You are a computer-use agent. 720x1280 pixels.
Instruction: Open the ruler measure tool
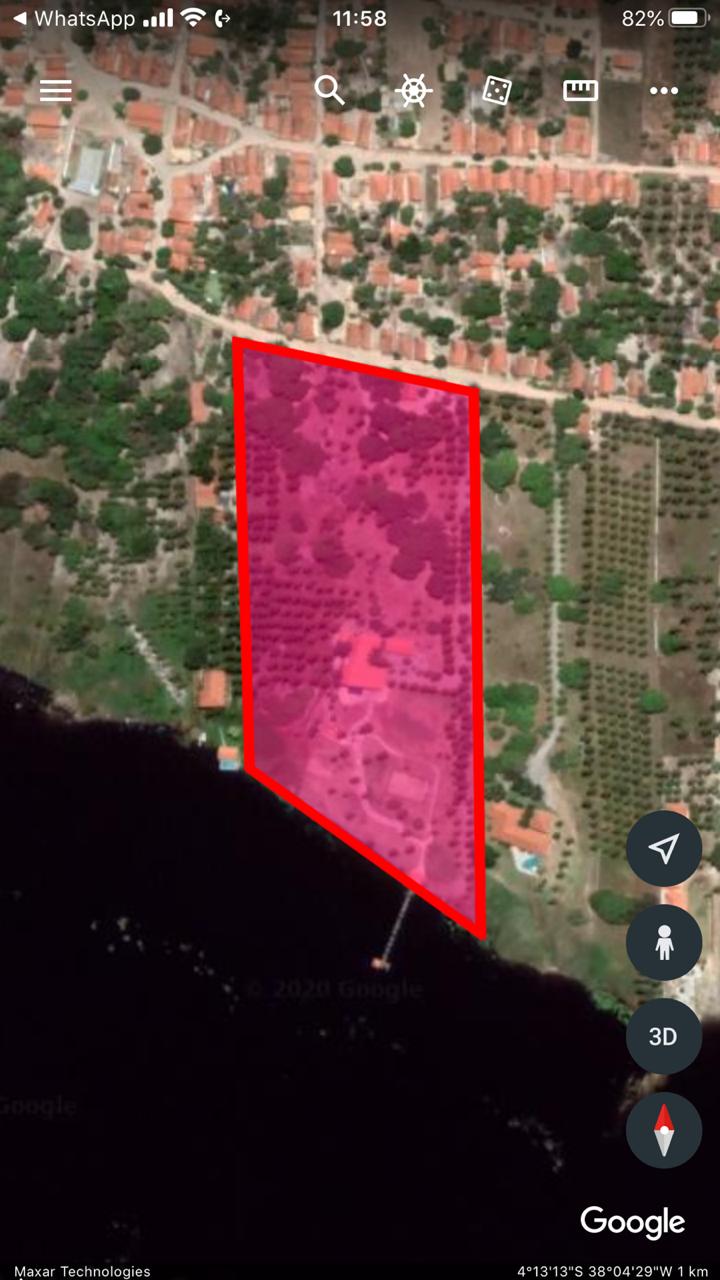pyautogui.click(x=580, y=91)
